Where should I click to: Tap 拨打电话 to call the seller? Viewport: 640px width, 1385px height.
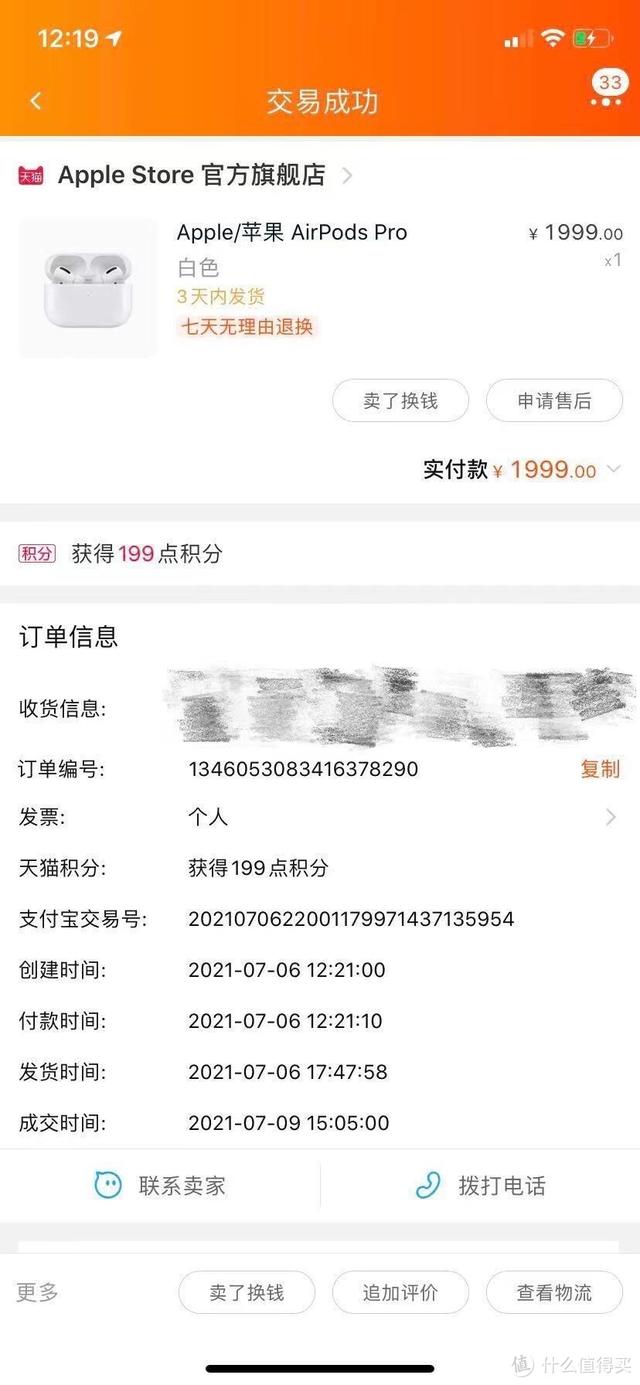click(480, 1186)
